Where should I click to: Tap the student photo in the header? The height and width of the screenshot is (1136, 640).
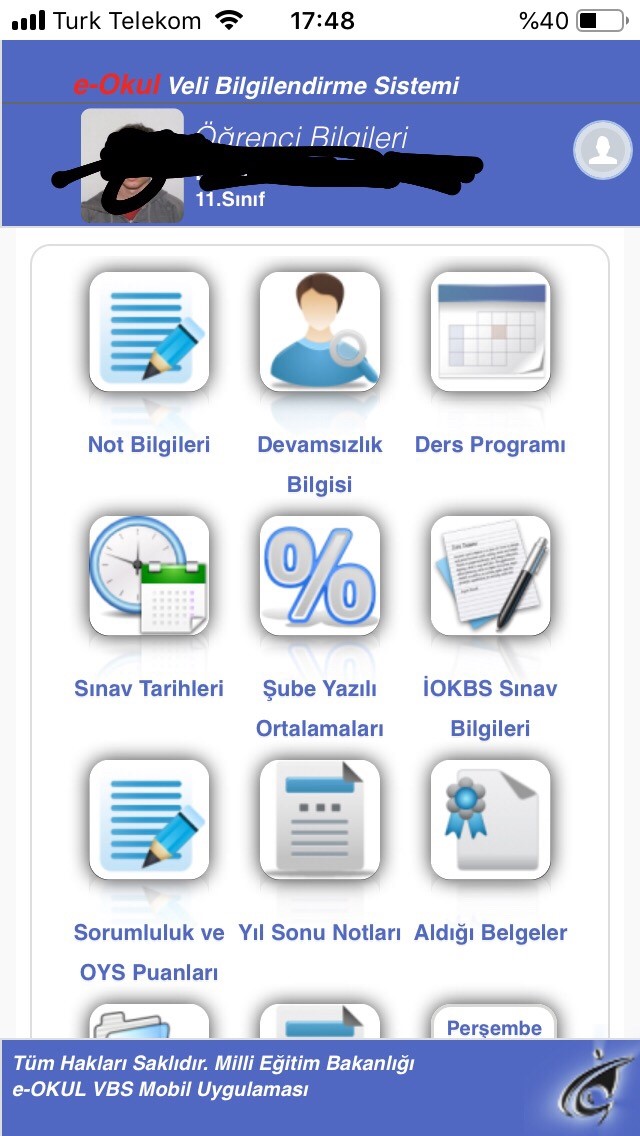[x=132, y=166]
